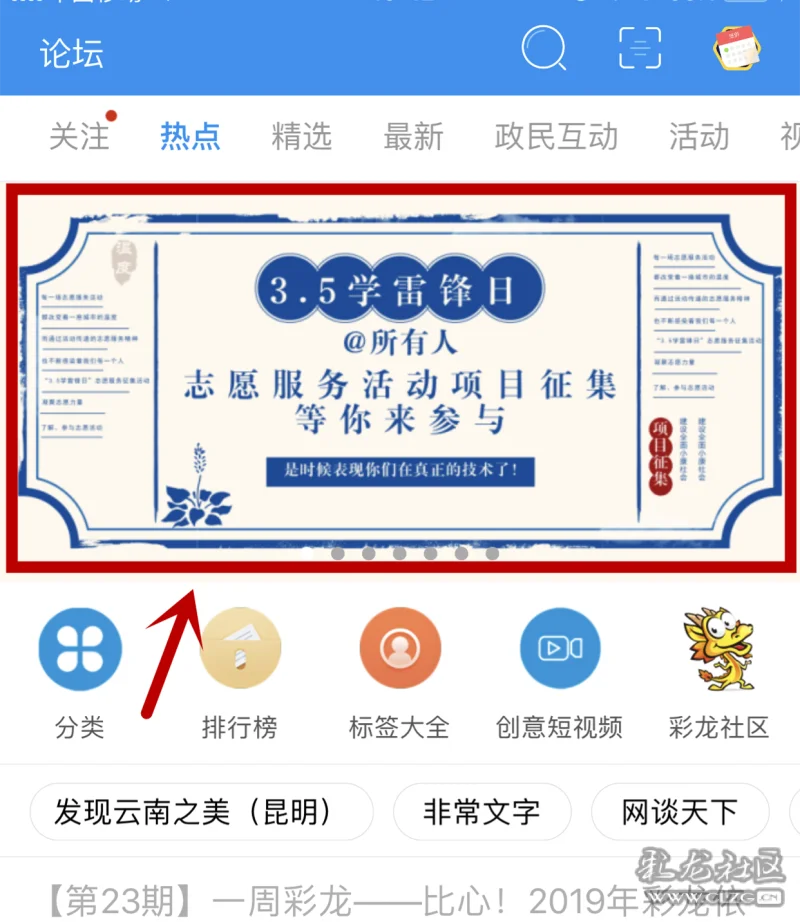Switch to the 活动 tab
The height and width of the screenshot is (922, 800).
pos(699,136)
